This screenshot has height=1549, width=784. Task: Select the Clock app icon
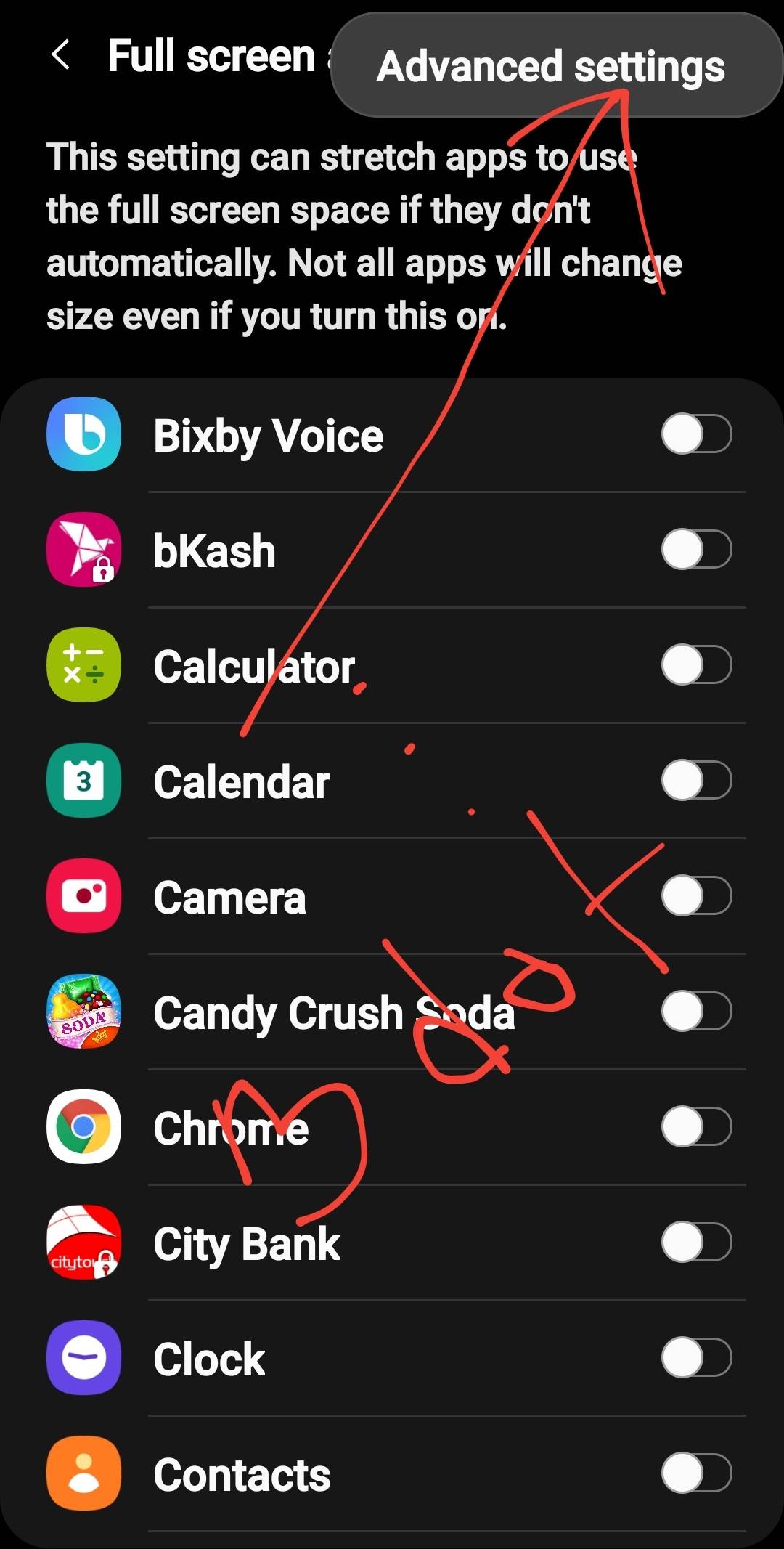(82, 1359)
